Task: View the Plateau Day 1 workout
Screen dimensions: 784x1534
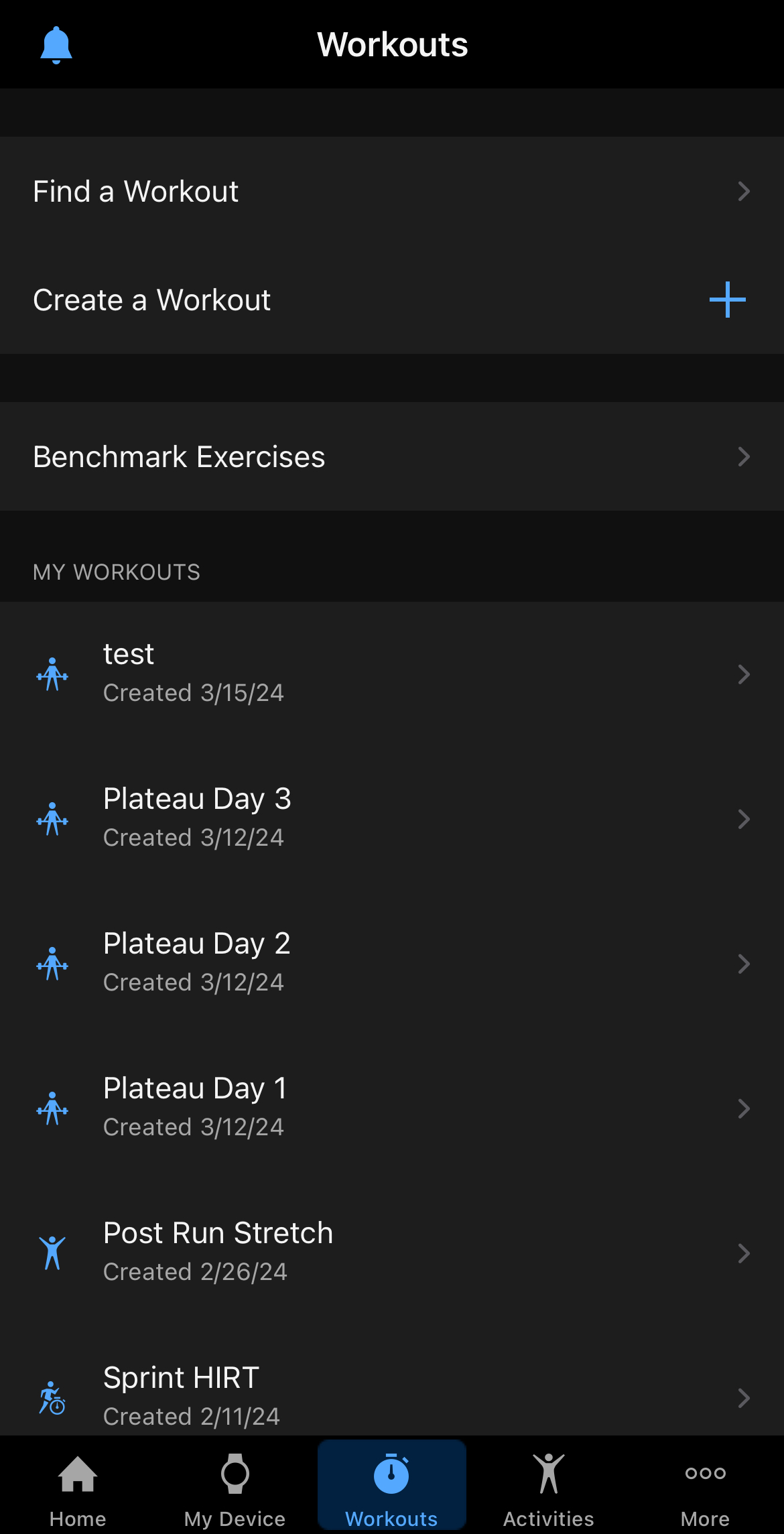Action: tap(392, 1108)
